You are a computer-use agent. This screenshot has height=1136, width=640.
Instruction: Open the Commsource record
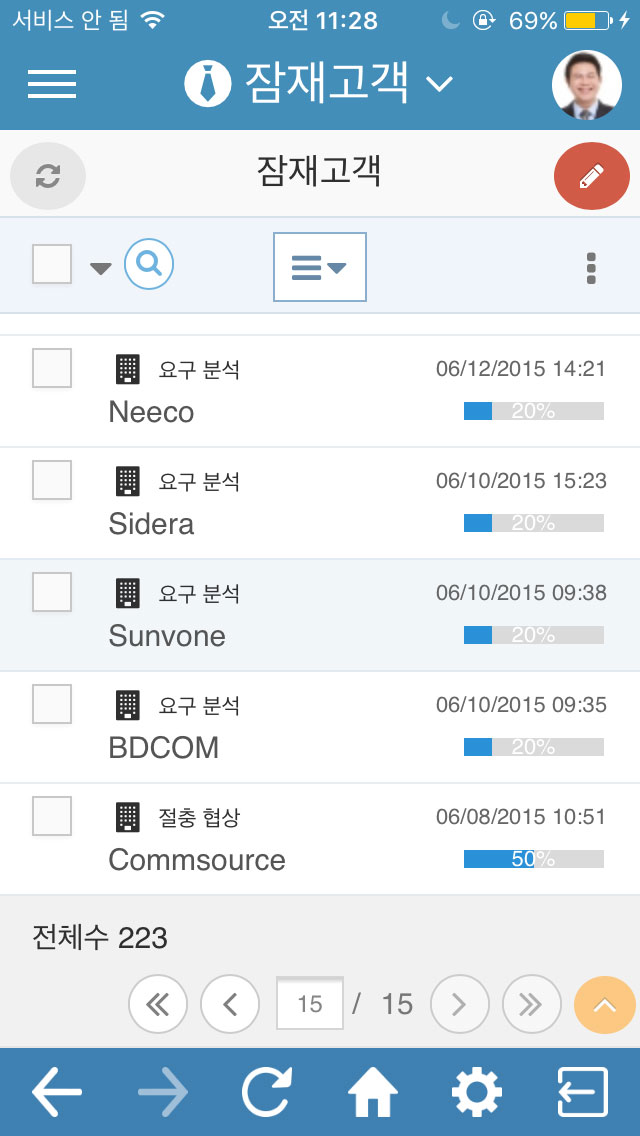tap(320, 839)
